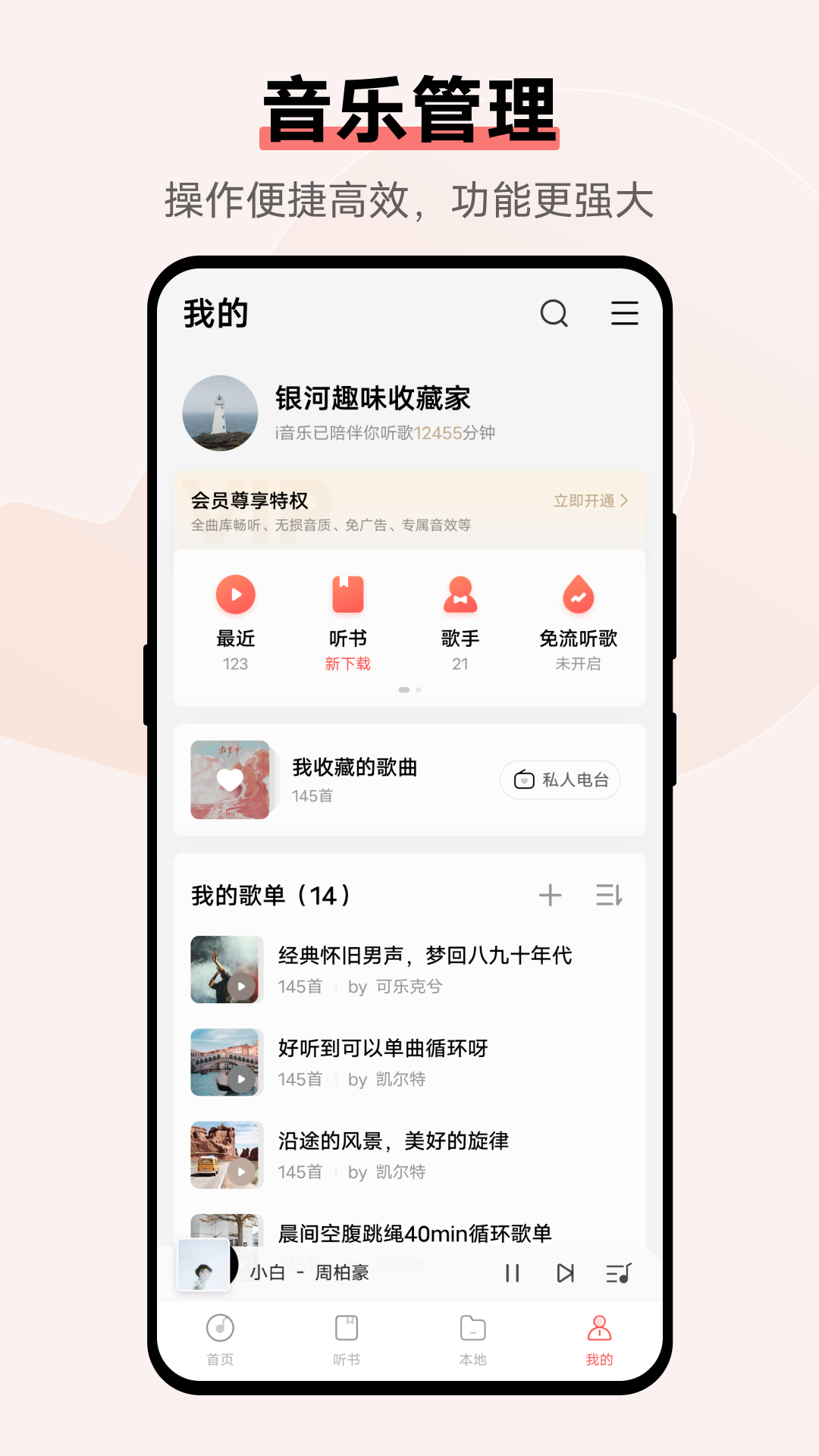
Task: Skip to the next song
Action: (565, 1273)
